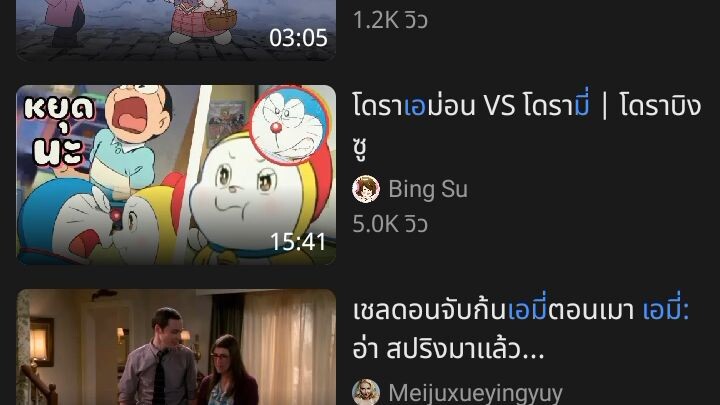Screen dimensions: 720x405
Task: Open the video titled โดราเอม่อน VS โดรามี่
Action: point(526,122)
